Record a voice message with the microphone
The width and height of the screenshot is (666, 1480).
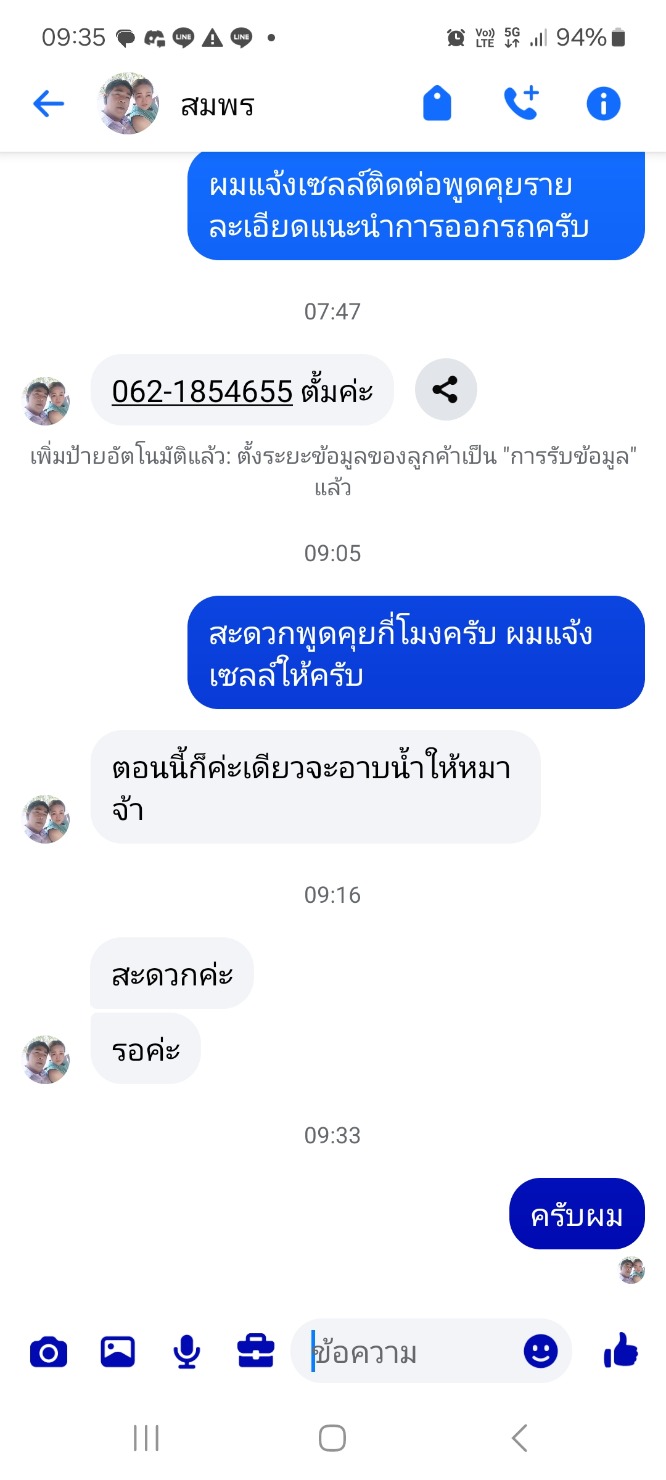click(186, 1352)
